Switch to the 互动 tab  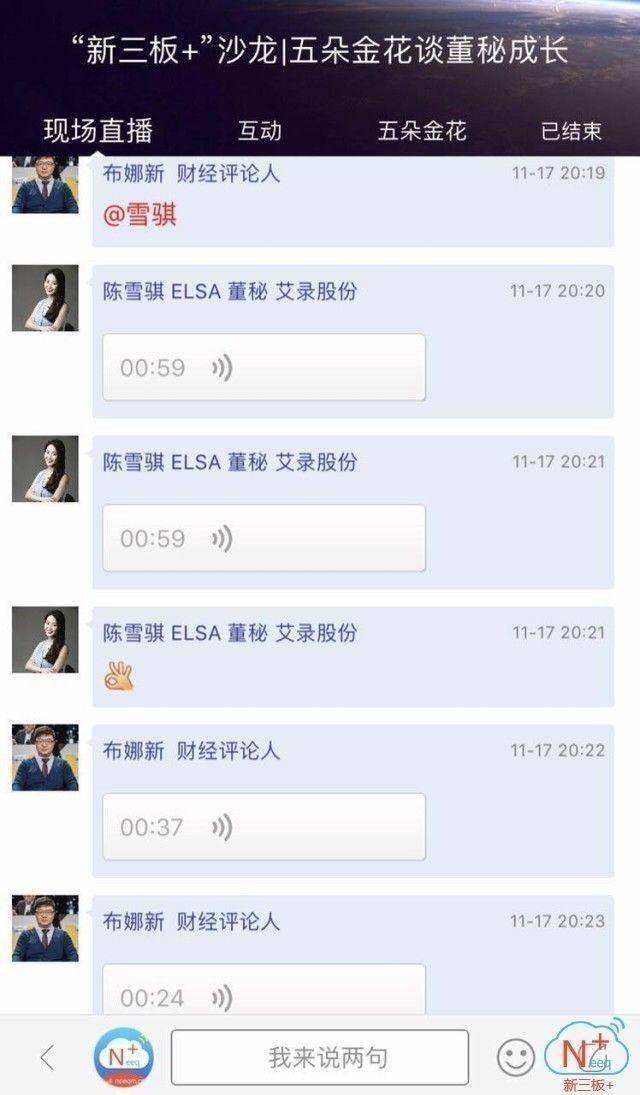tap(259, 131)
